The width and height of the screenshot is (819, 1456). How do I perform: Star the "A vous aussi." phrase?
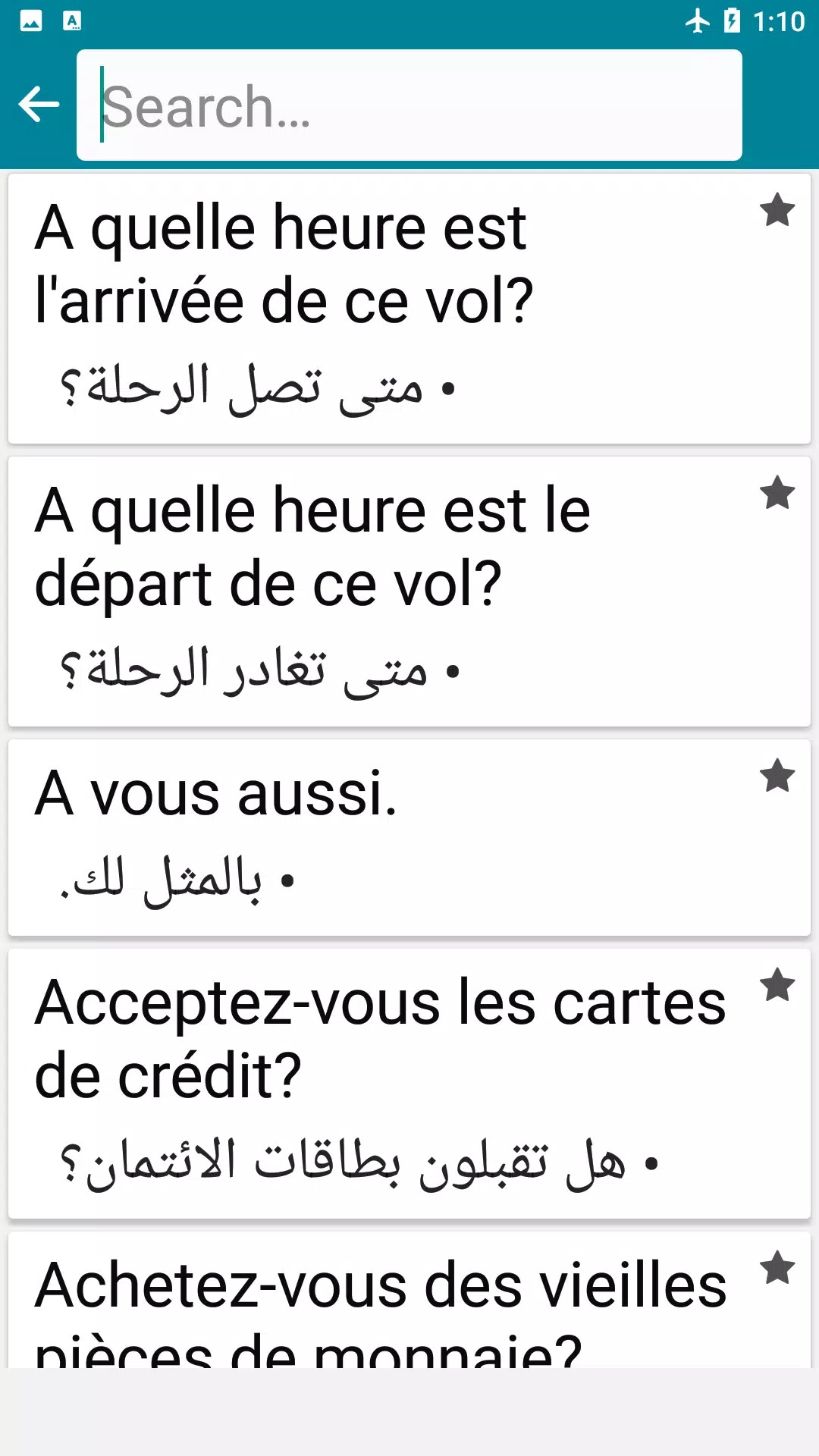coord(777,776)
